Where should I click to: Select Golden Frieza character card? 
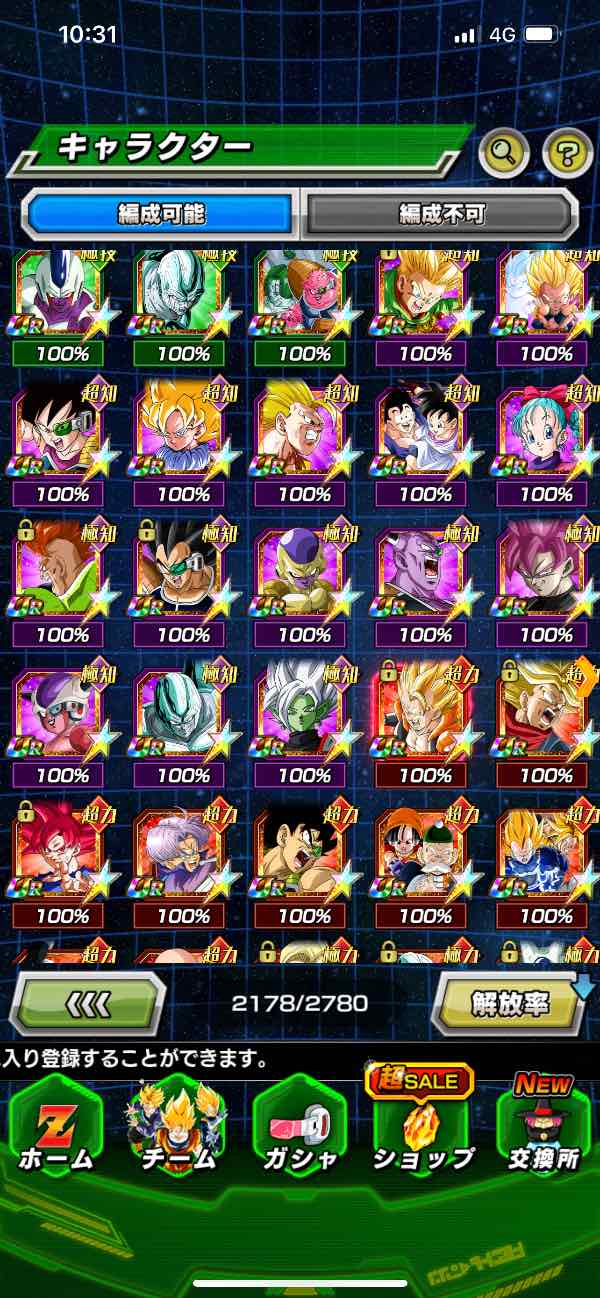pyautogui.click(x=303, y=575)
